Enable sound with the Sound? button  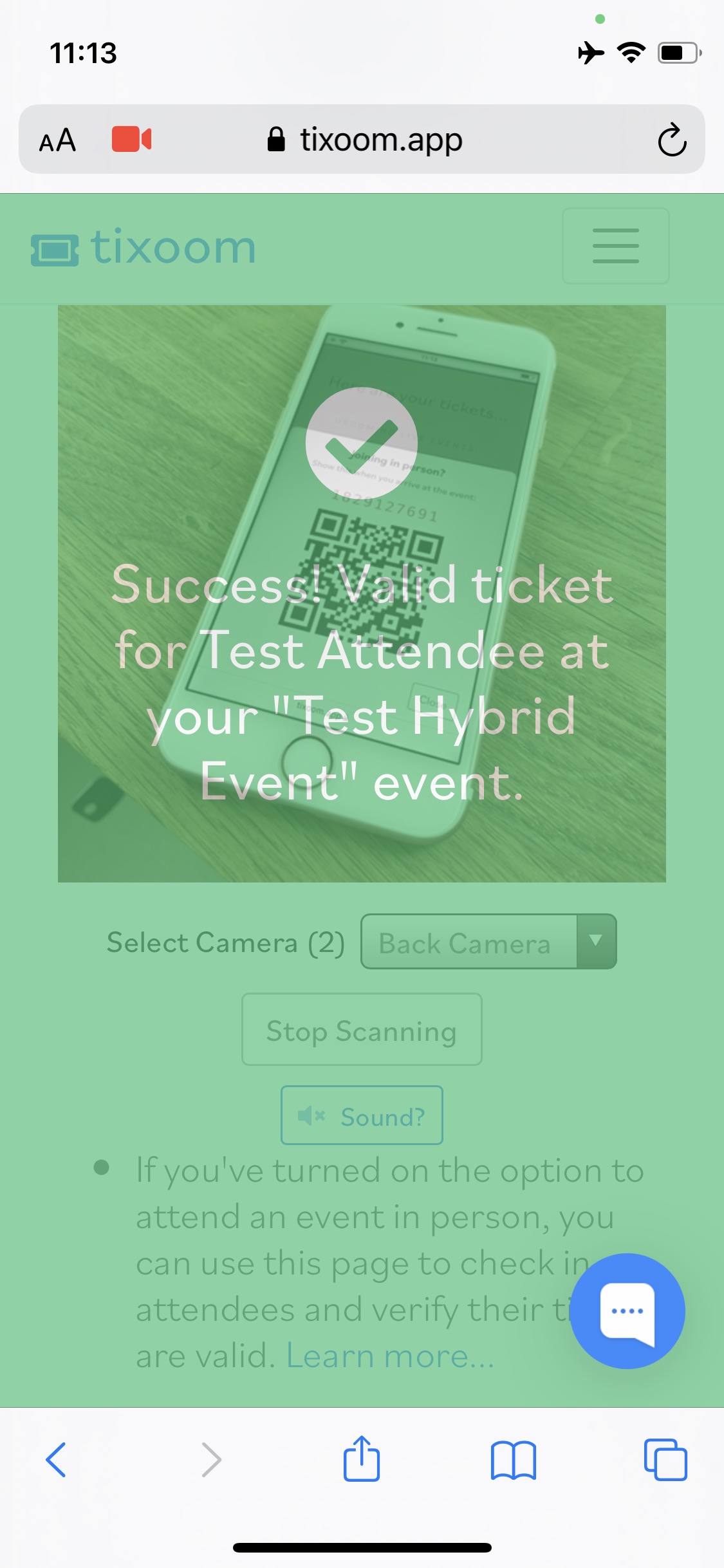(x=362, y=1115)
